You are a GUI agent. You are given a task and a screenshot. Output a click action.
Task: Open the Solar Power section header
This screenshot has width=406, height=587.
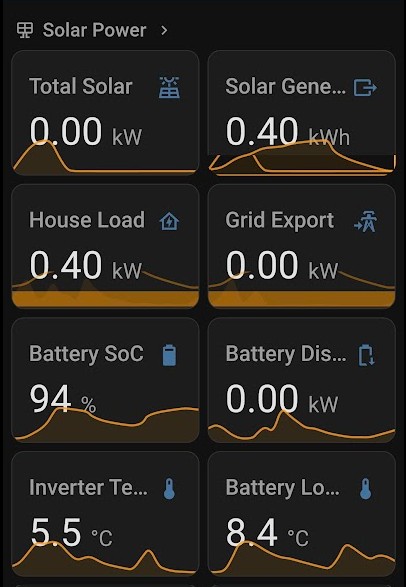(x=92, y=30)
